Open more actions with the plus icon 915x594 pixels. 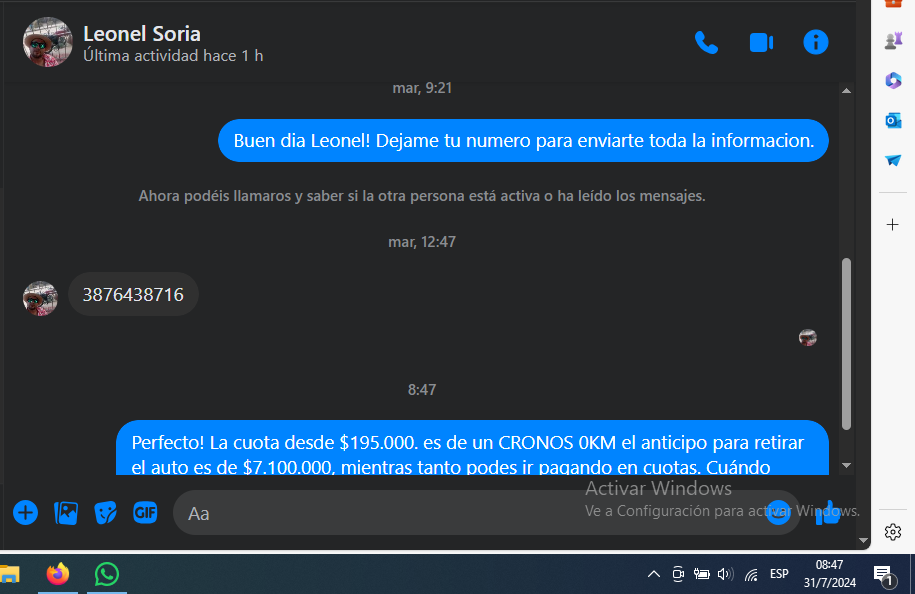tap(25, 513)
